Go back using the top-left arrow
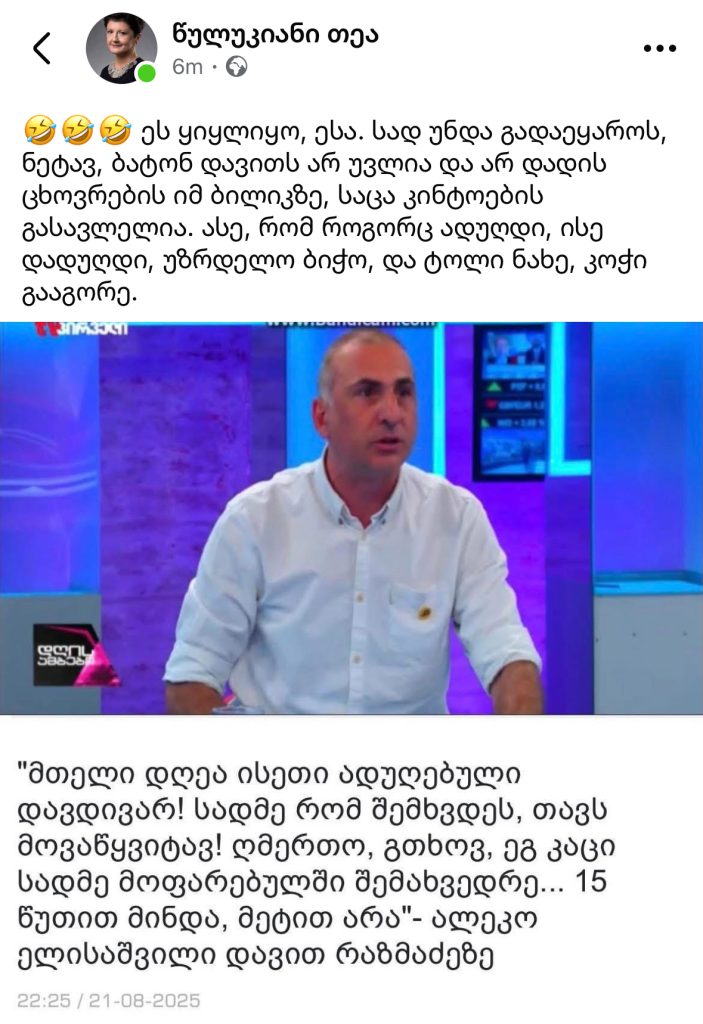This screenshot has height=1024, width=703. tap(42, 47)
